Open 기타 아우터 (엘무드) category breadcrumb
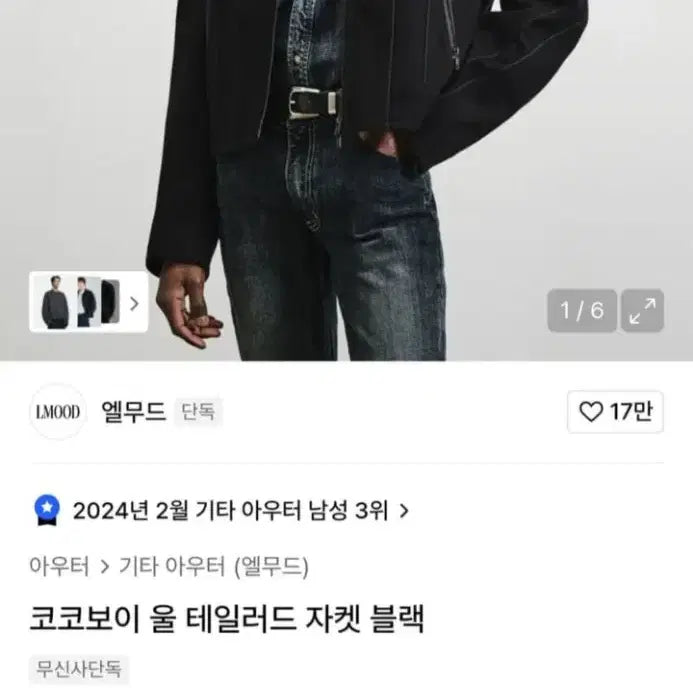This screenshot has height=693, width=693. [215, 567]
